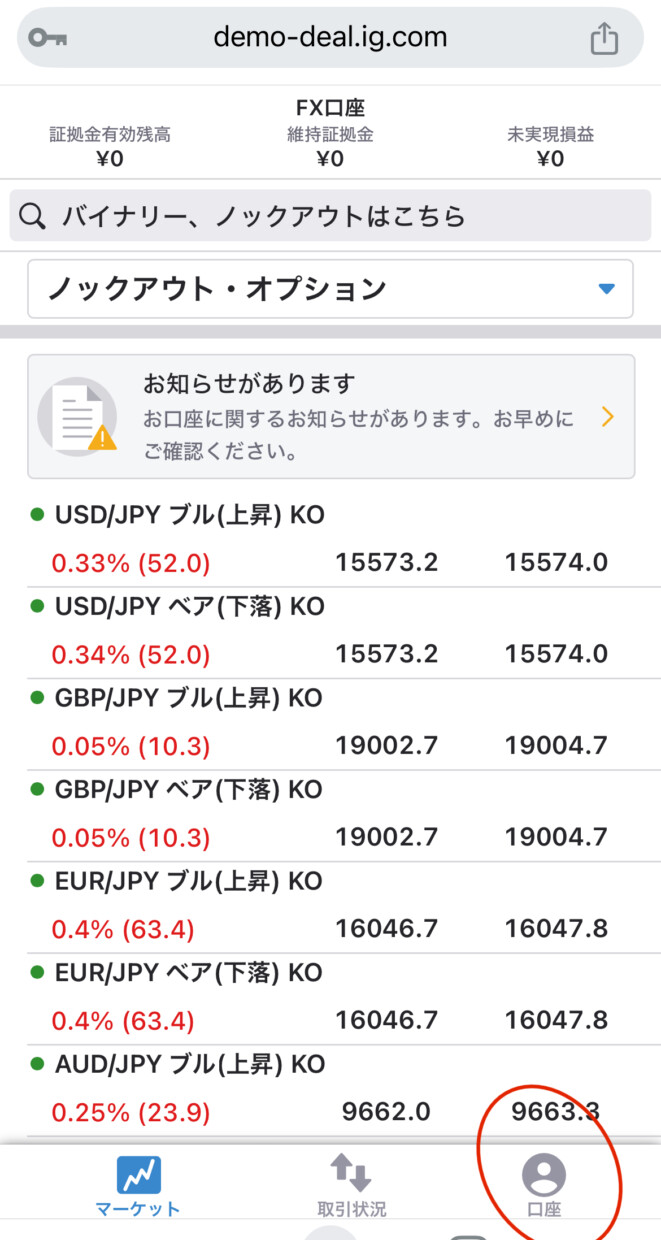
Task: Open USD/JPY ブル(上昇) KO market
Action: point(330,541)
